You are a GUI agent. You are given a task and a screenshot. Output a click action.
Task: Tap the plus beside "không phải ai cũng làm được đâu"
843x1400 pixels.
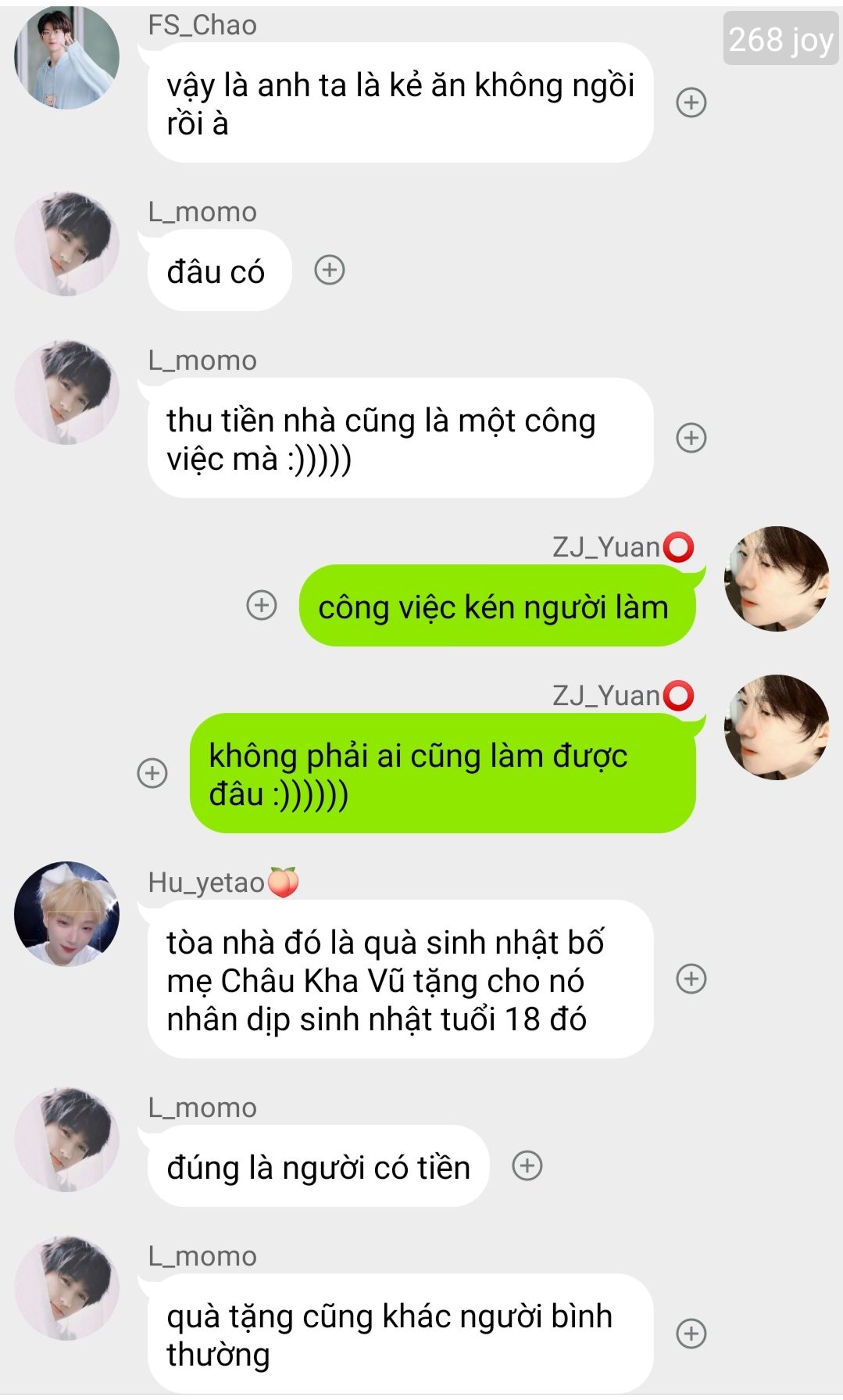pos(152,773)
